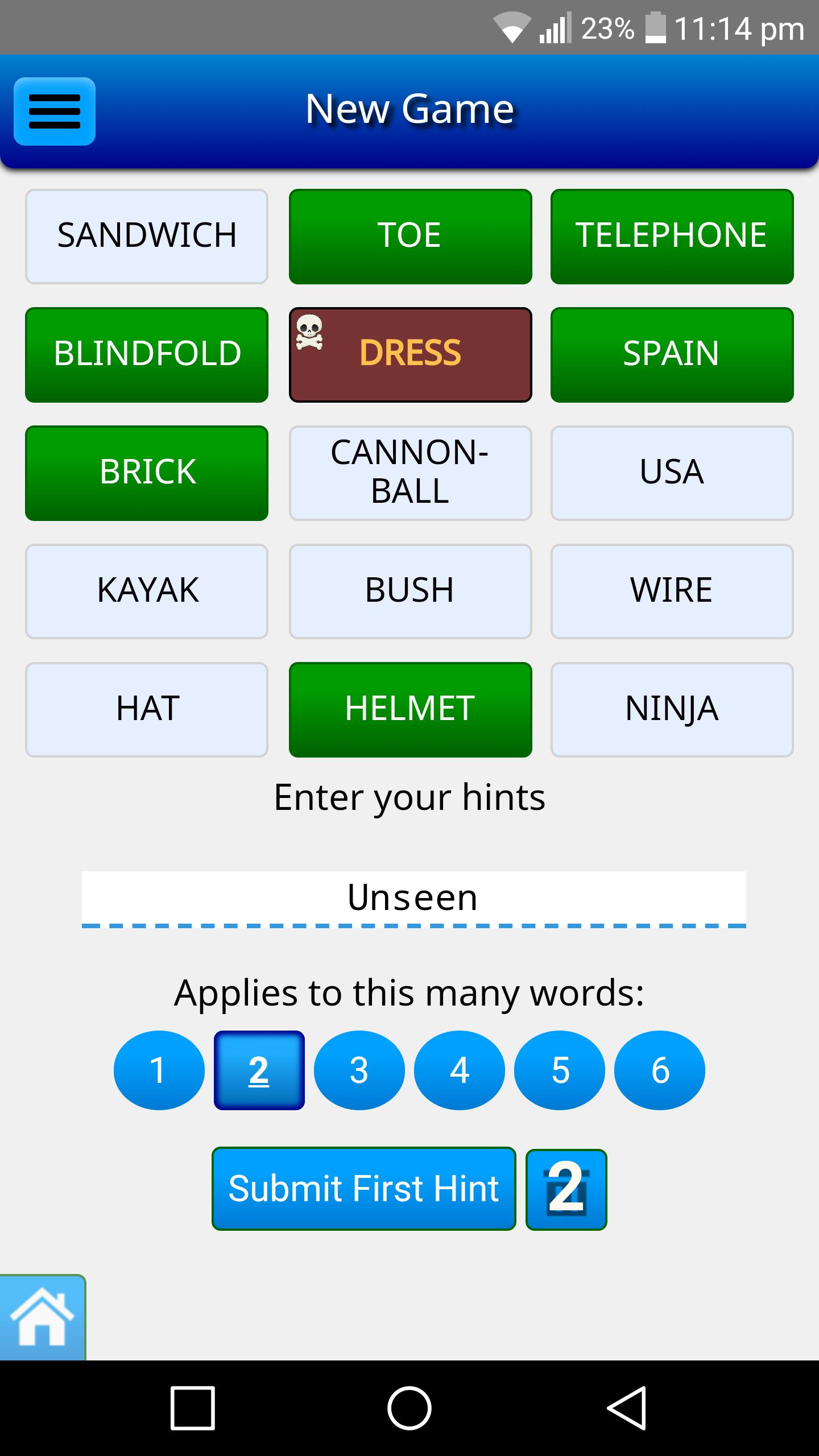Set hint to apply to 1 word
This screenshot has width=819, height=1456.
[x=159, y=1070]
